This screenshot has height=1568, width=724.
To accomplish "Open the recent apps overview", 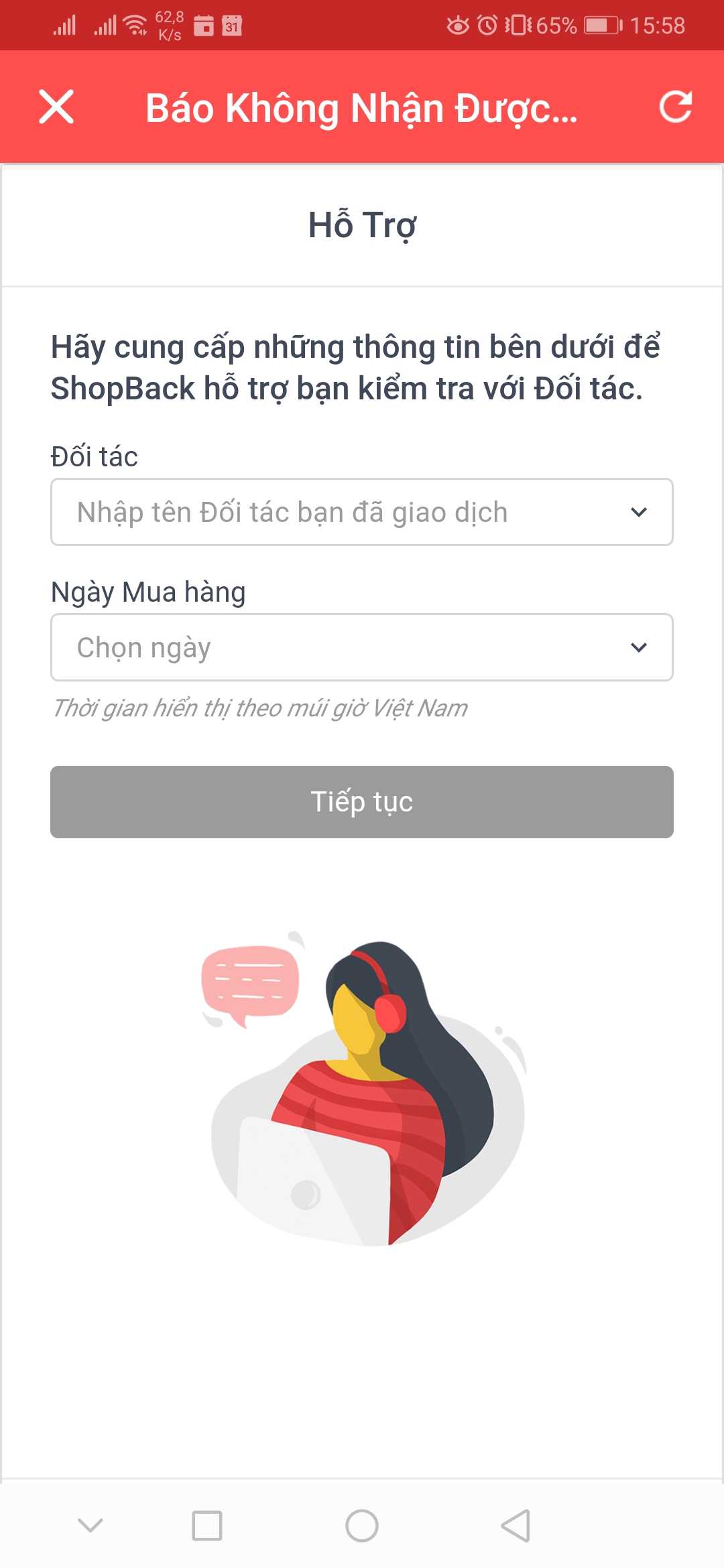I will tap(207, 1526).
